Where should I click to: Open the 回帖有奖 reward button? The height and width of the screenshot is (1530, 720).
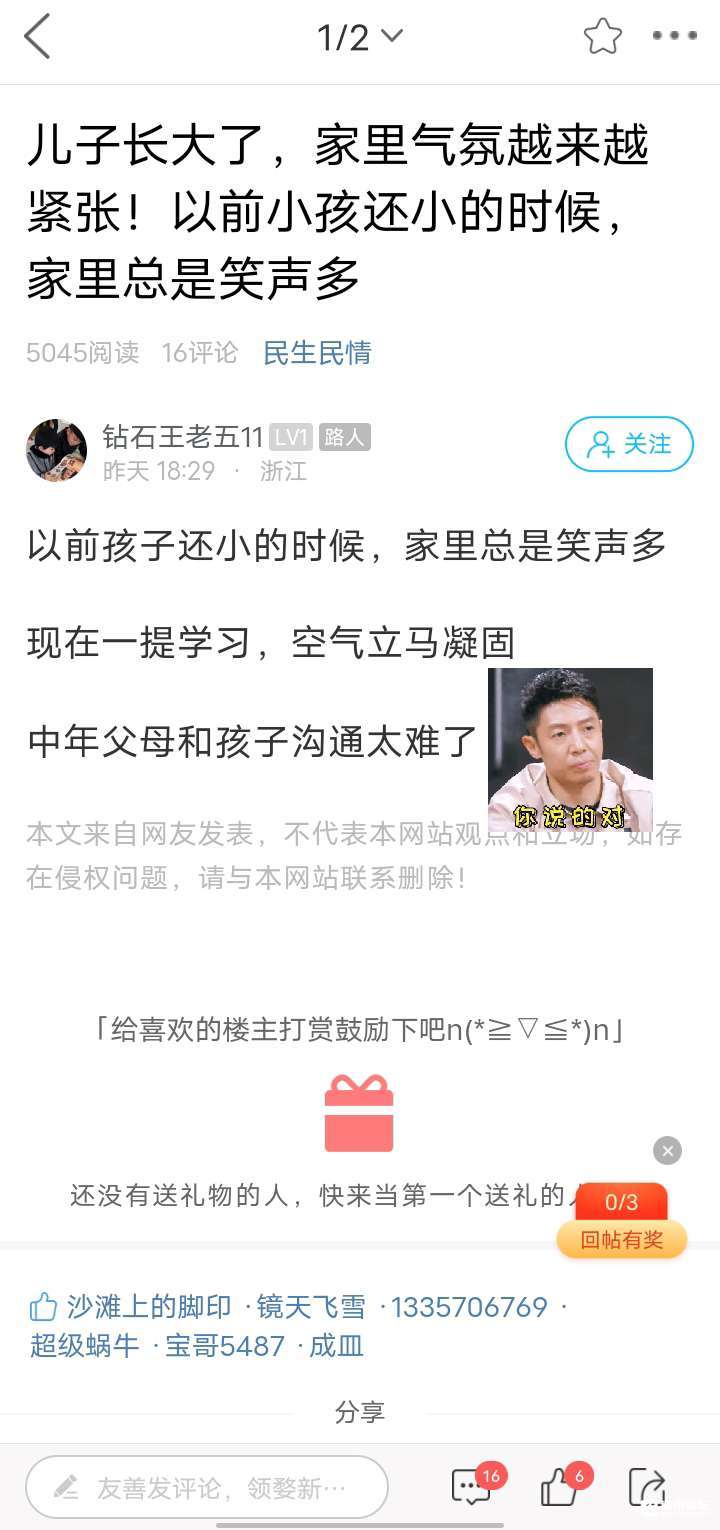(622, 1240)
